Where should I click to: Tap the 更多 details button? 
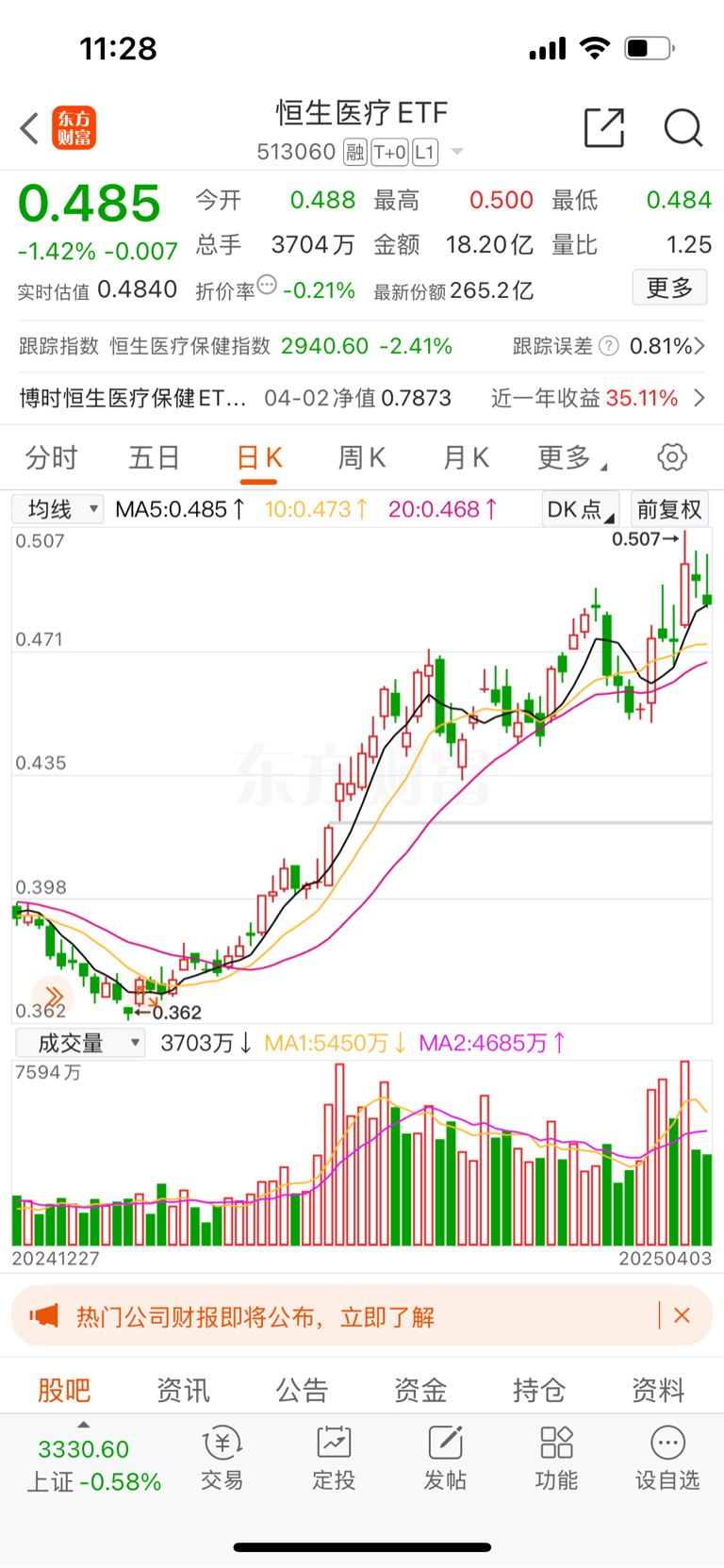[x=669, y=288]
